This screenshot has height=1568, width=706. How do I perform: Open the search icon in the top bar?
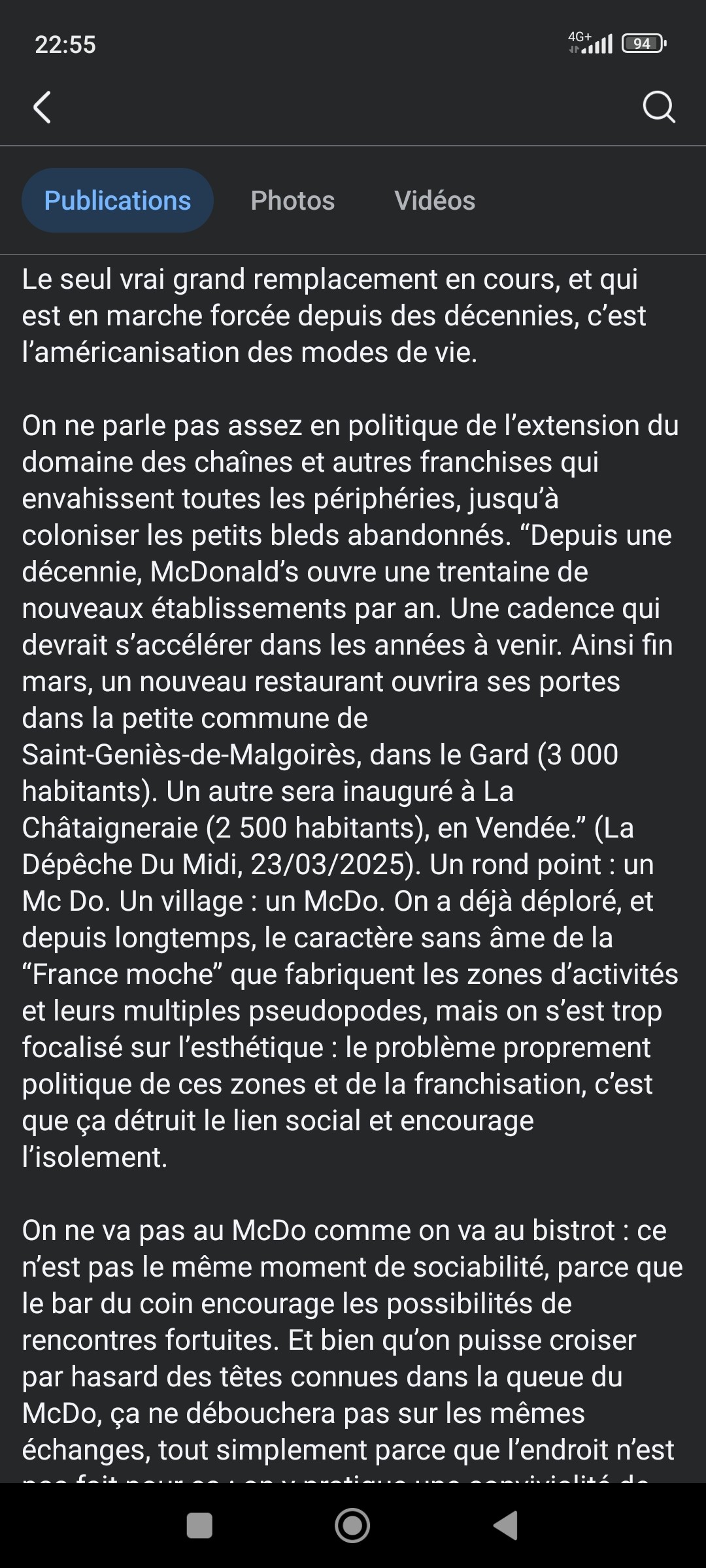pyautogui.click(x=658, y=107)
